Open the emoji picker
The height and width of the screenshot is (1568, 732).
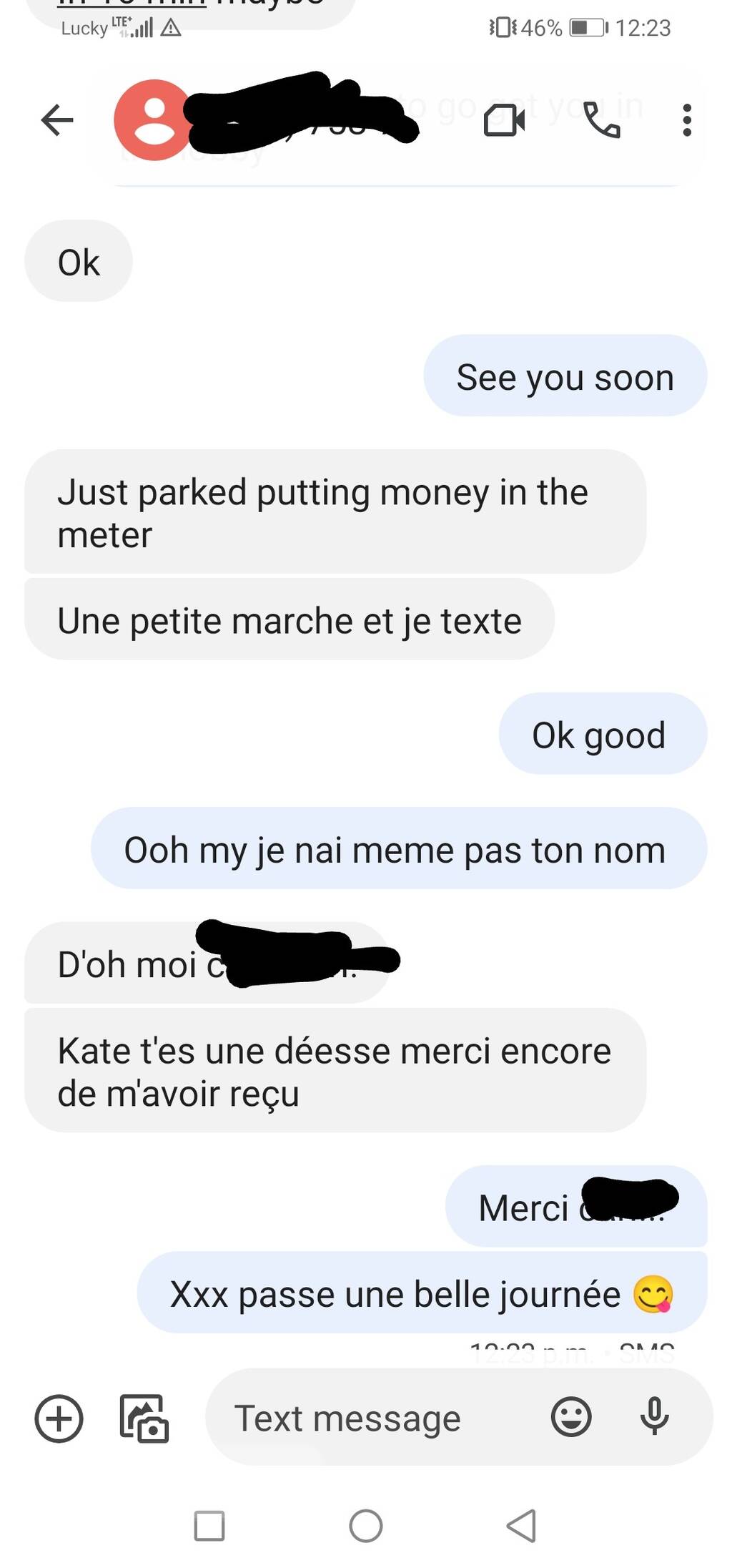[x=571, y=1416]
